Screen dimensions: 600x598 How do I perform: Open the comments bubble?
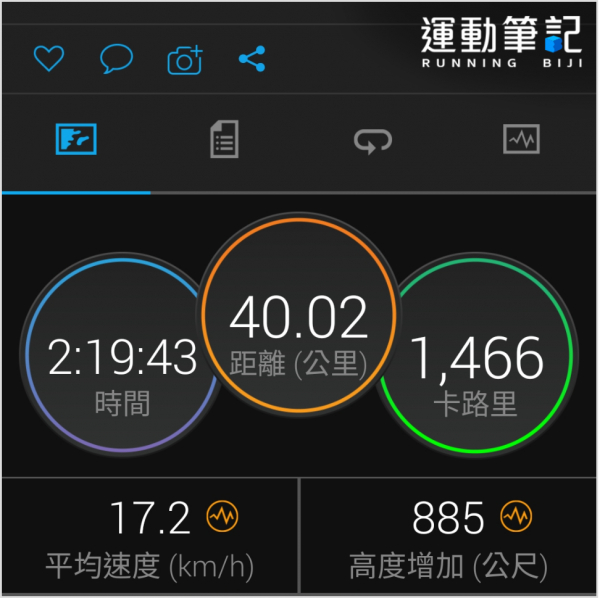116,59
